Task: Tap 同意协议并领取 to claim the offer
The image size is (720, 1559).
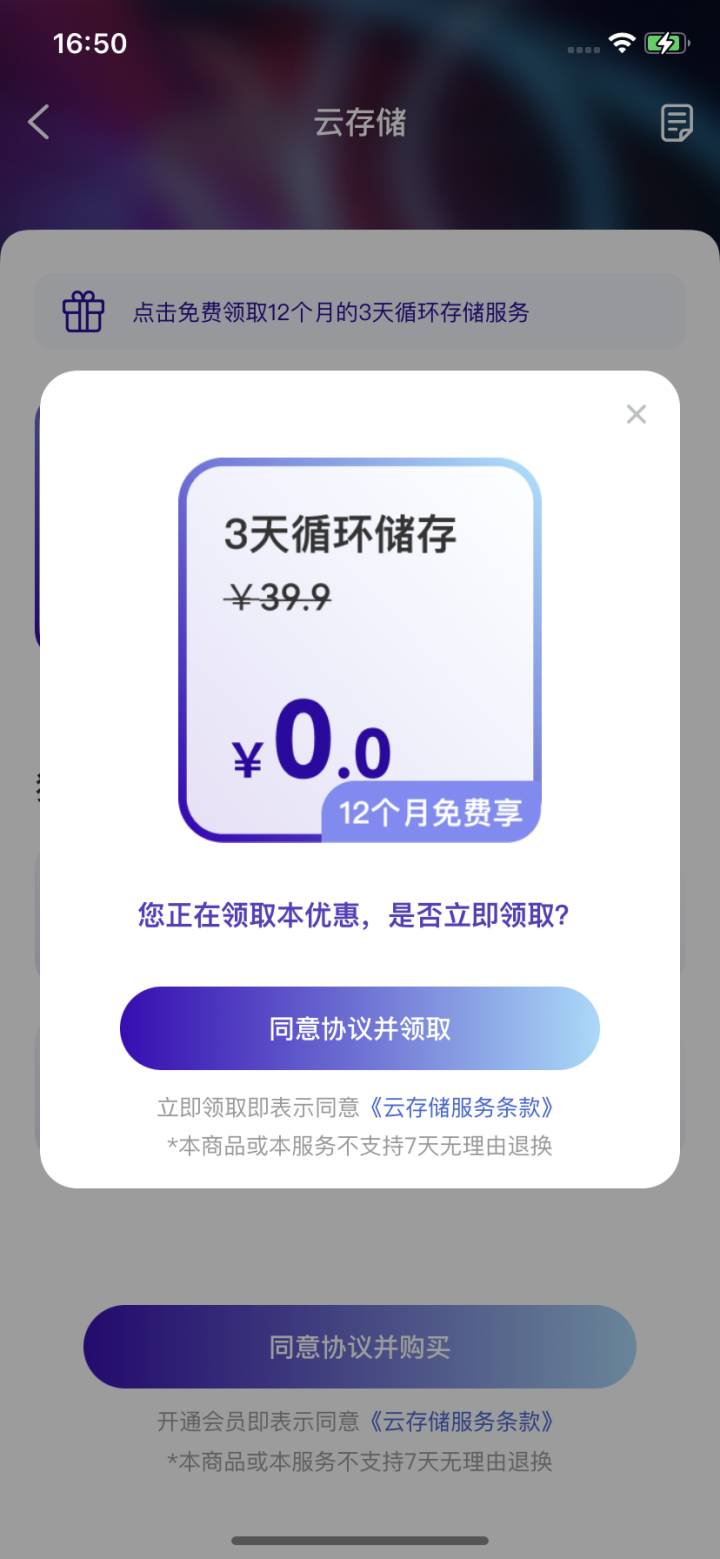Action: click(360, 1028)
